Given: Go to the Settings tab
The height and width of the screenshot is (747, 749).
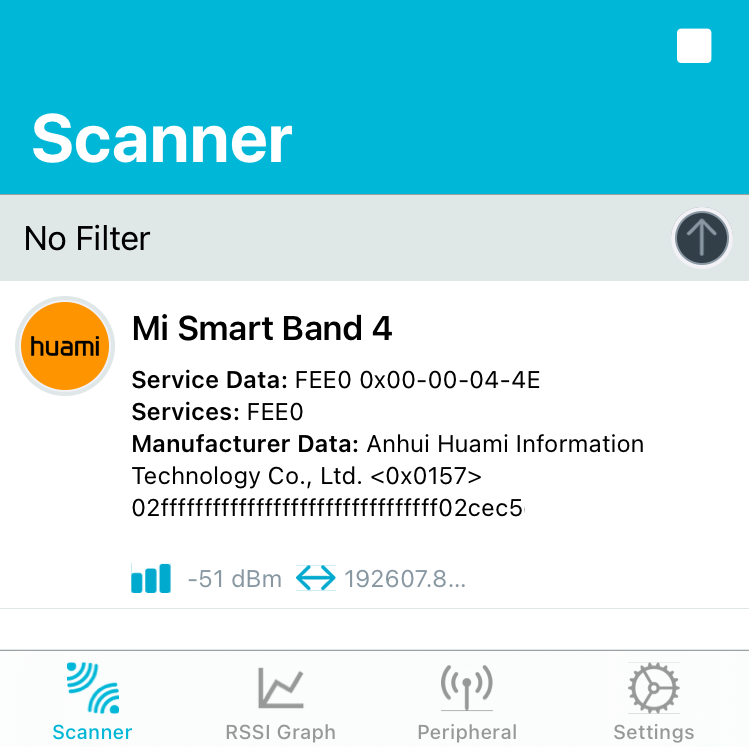Looking at the screenshot, I should pos(653,703).
